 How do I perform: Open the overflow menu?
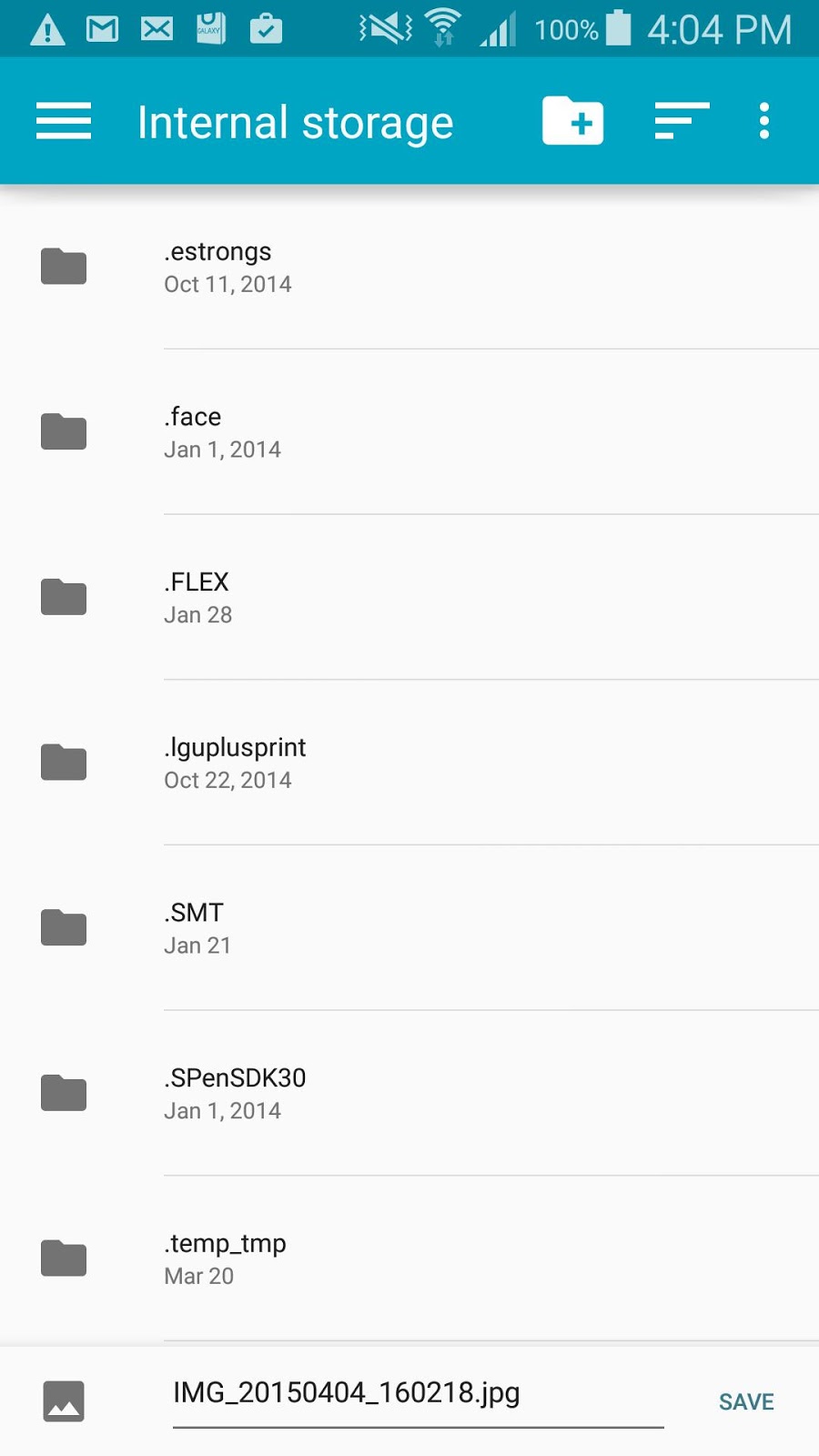(x=764, y=121)
